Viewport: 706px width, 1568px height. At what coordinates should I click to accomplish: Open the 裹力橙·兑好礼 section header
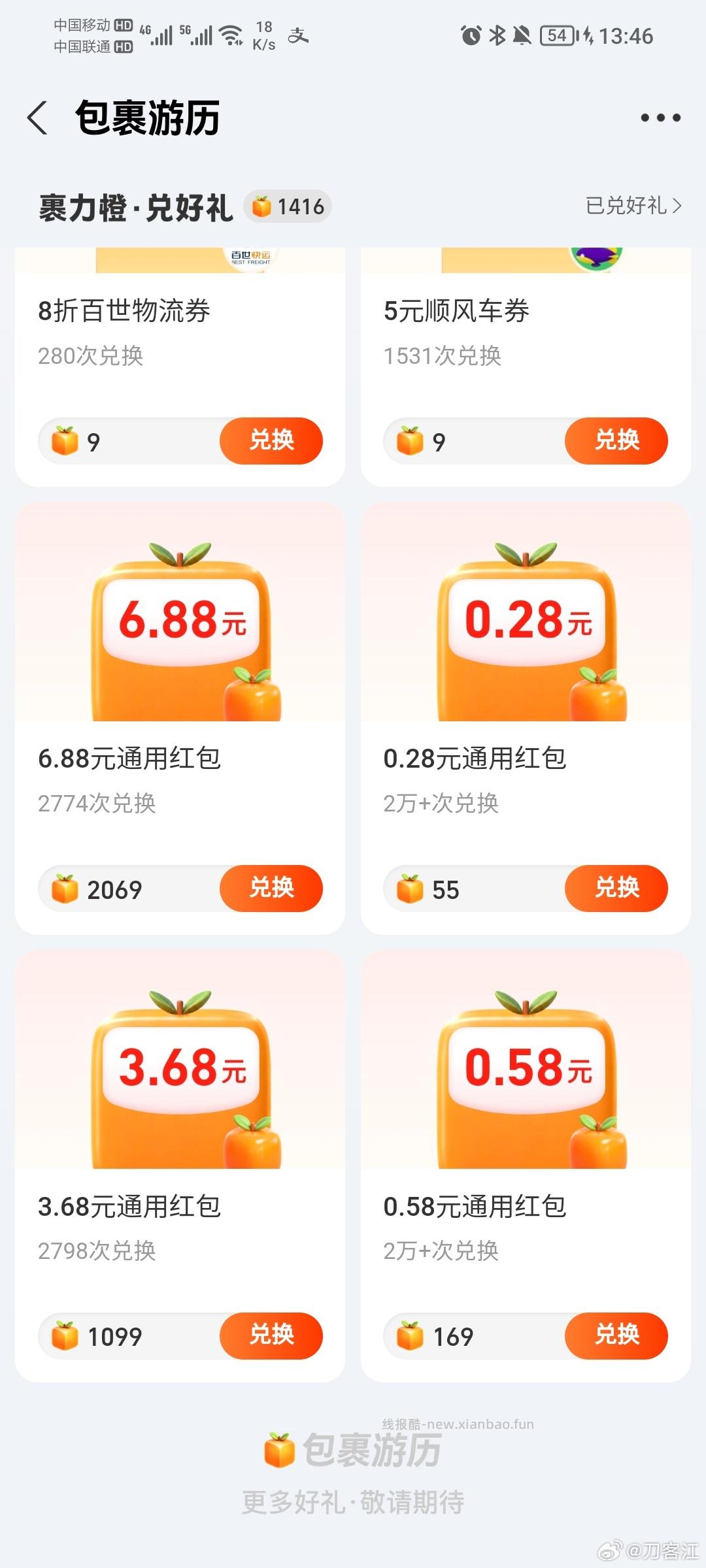click(x=134, y=205)
